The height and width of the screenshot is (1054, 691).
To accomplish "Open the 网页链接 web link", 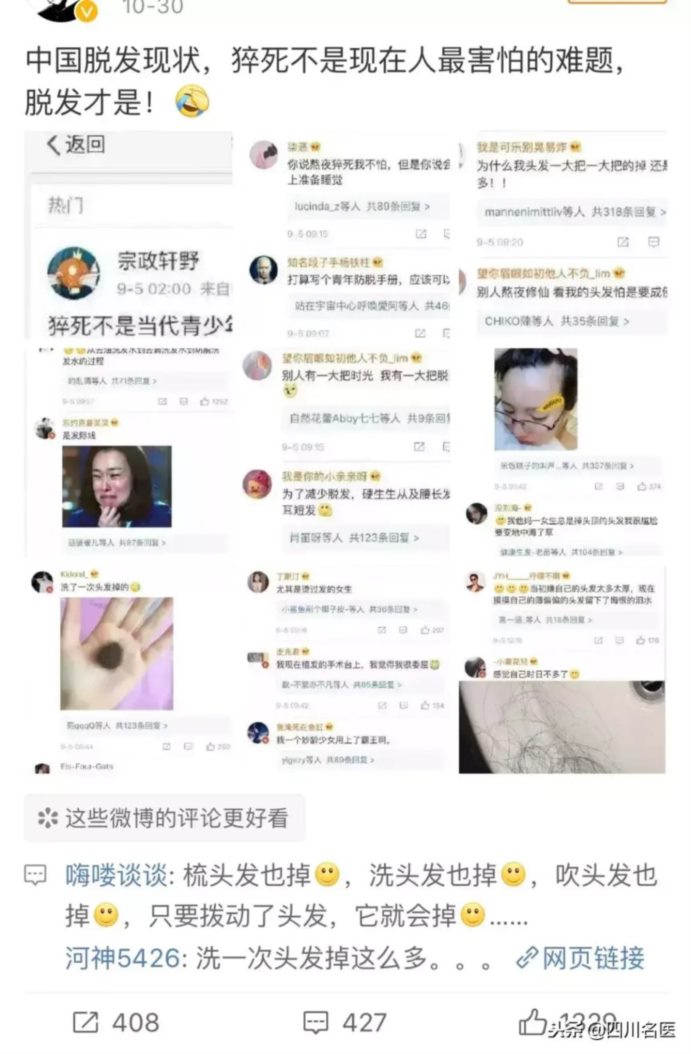I will [x=581, y=958].
